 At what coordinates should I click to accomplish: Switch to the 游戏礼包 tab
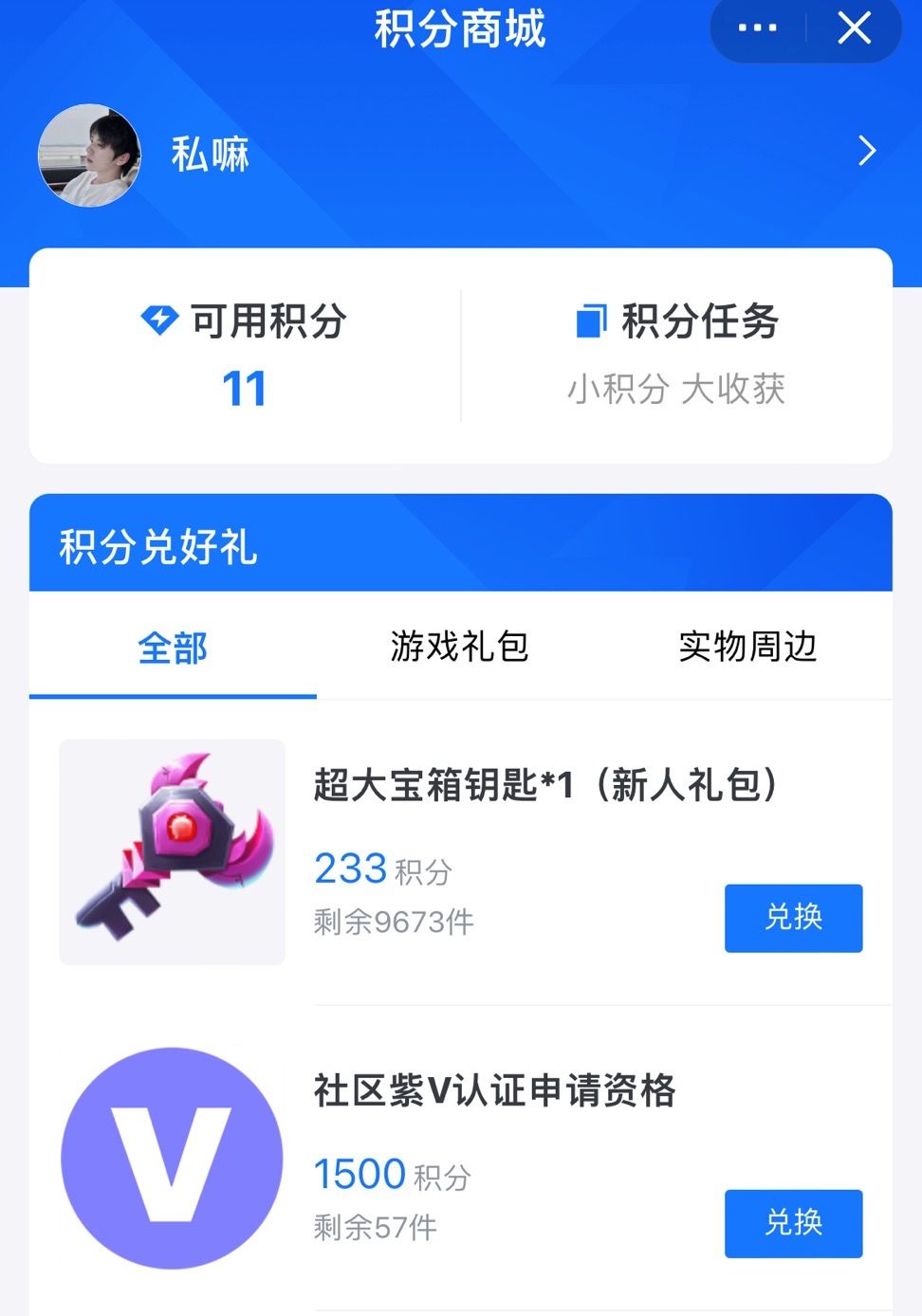click(x=460, y=648)
